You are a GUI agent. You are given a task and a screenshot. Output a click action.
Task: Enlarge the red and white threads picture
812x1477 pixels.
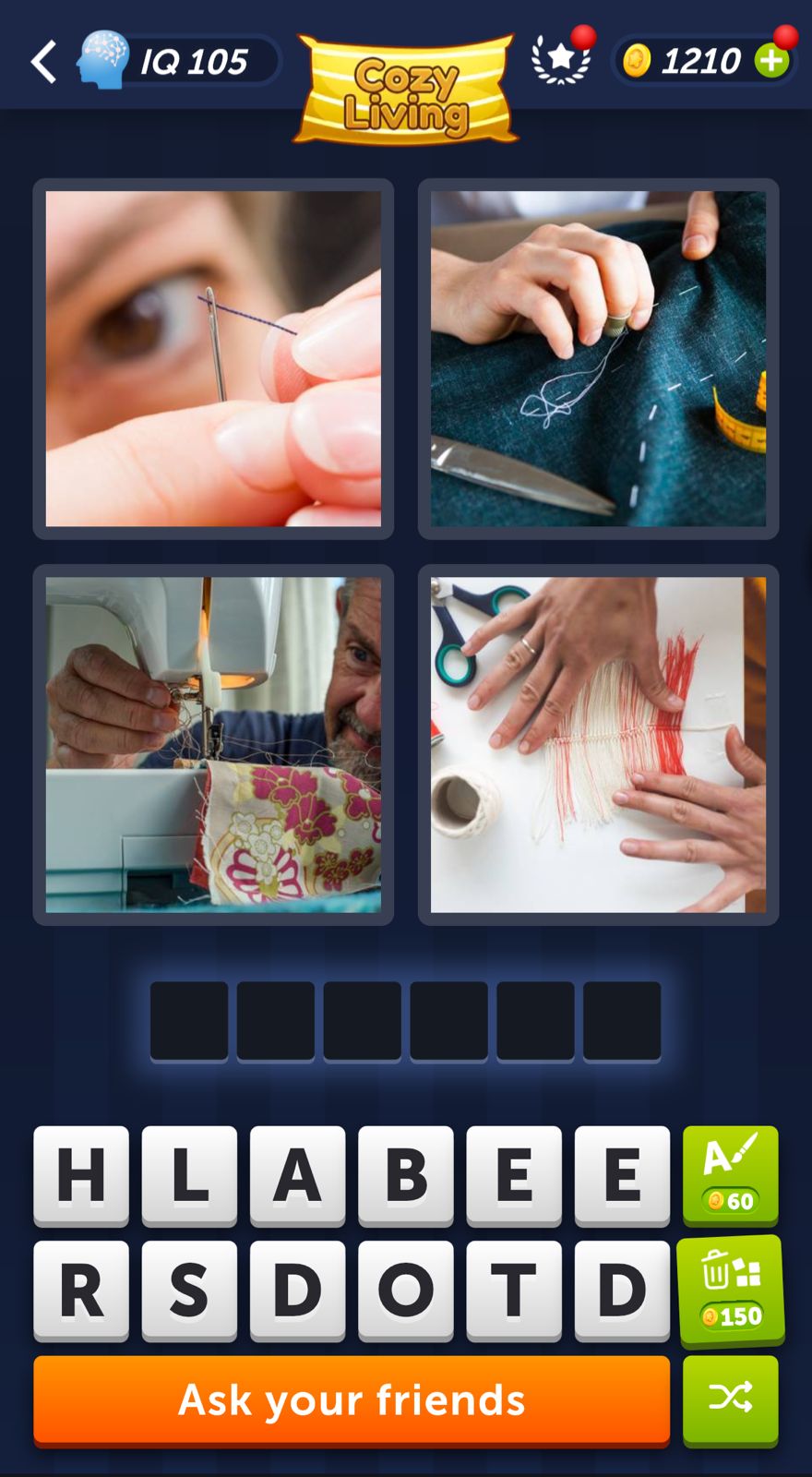598,744
